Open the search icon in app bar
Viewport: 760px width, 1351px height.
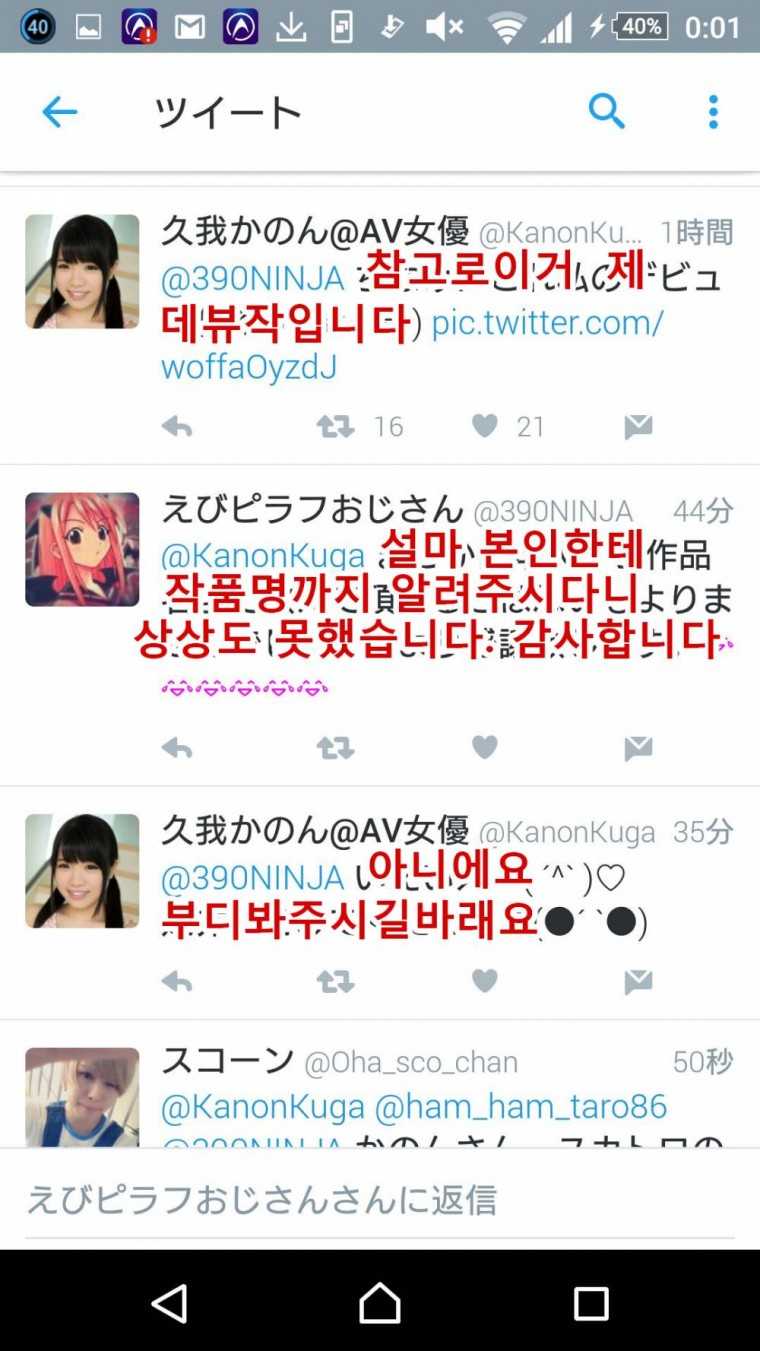click(x=606, y=112)
